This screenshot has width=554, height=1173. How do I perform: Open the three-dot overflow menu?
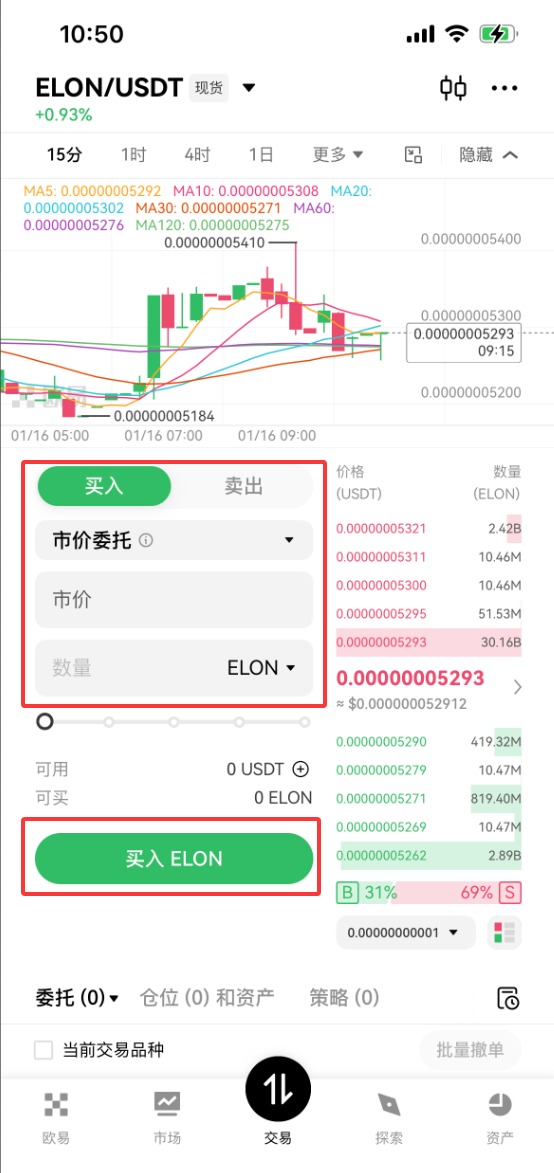pos(504,88)
